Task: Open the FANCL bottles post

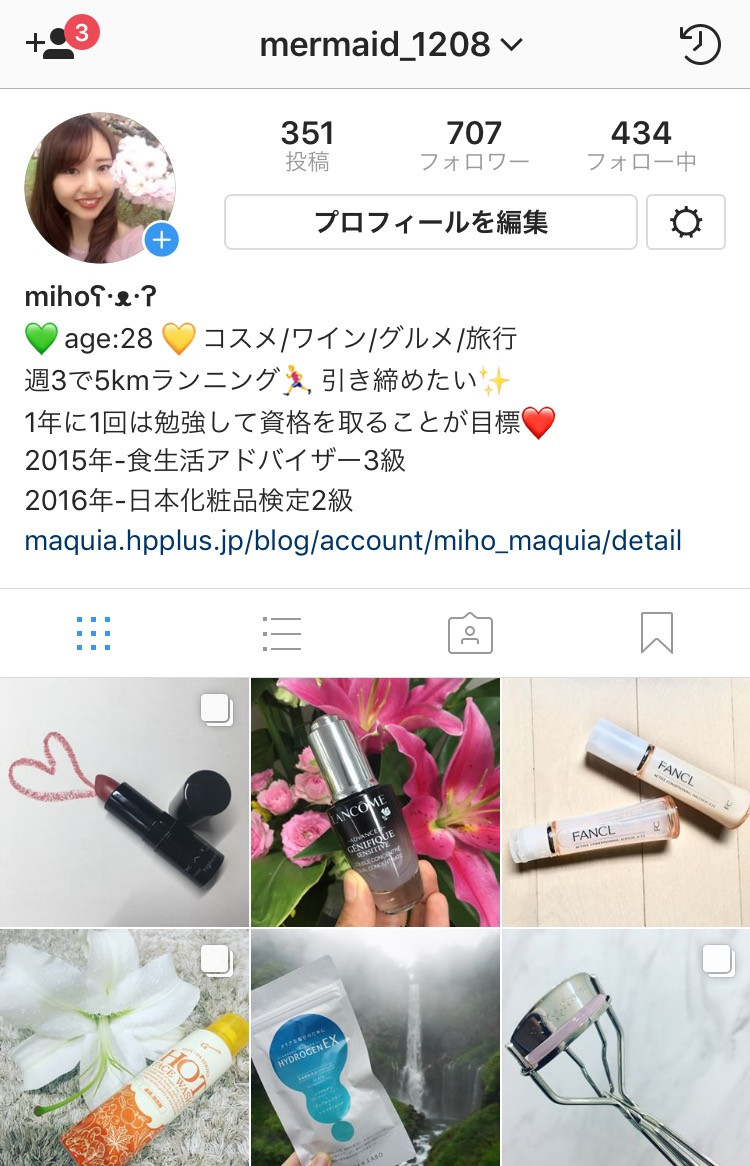Action: pyautogui.click(x=626, y=802)
